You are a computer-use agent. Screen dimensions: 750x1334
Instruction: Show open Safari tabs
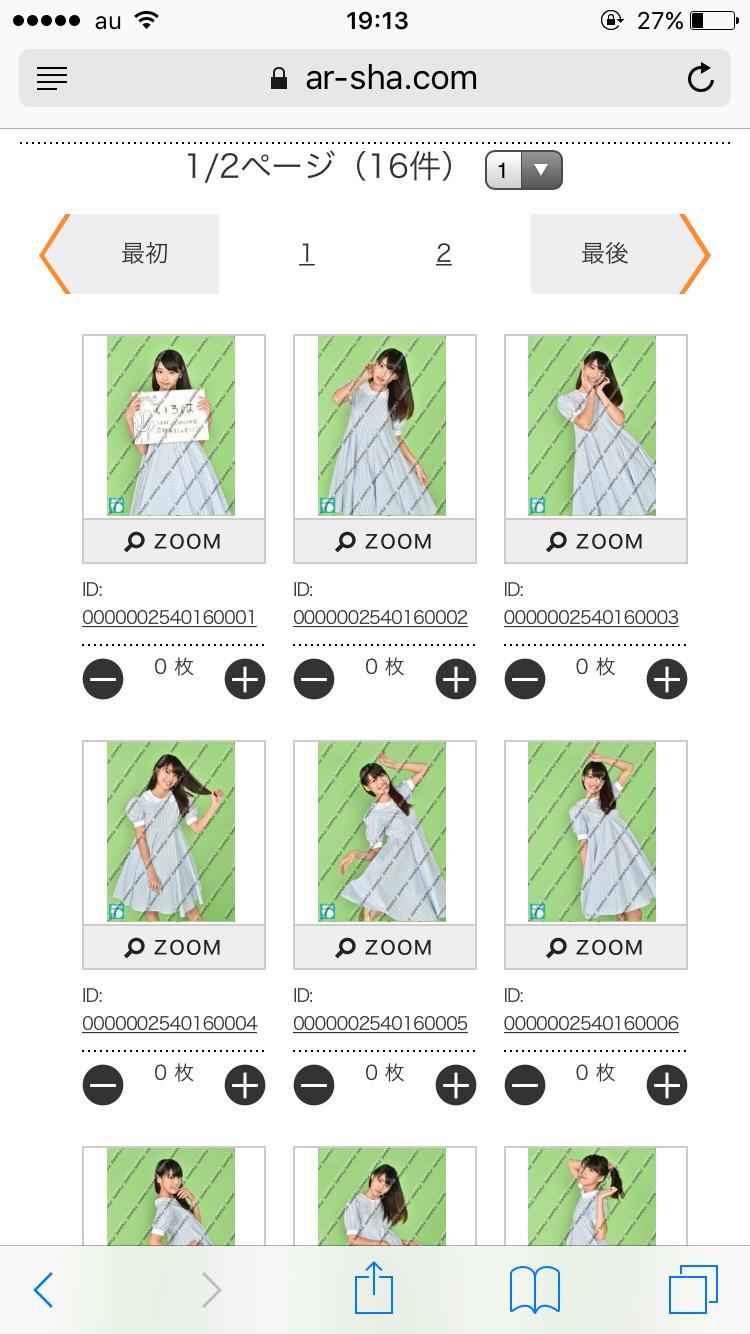693,1290
